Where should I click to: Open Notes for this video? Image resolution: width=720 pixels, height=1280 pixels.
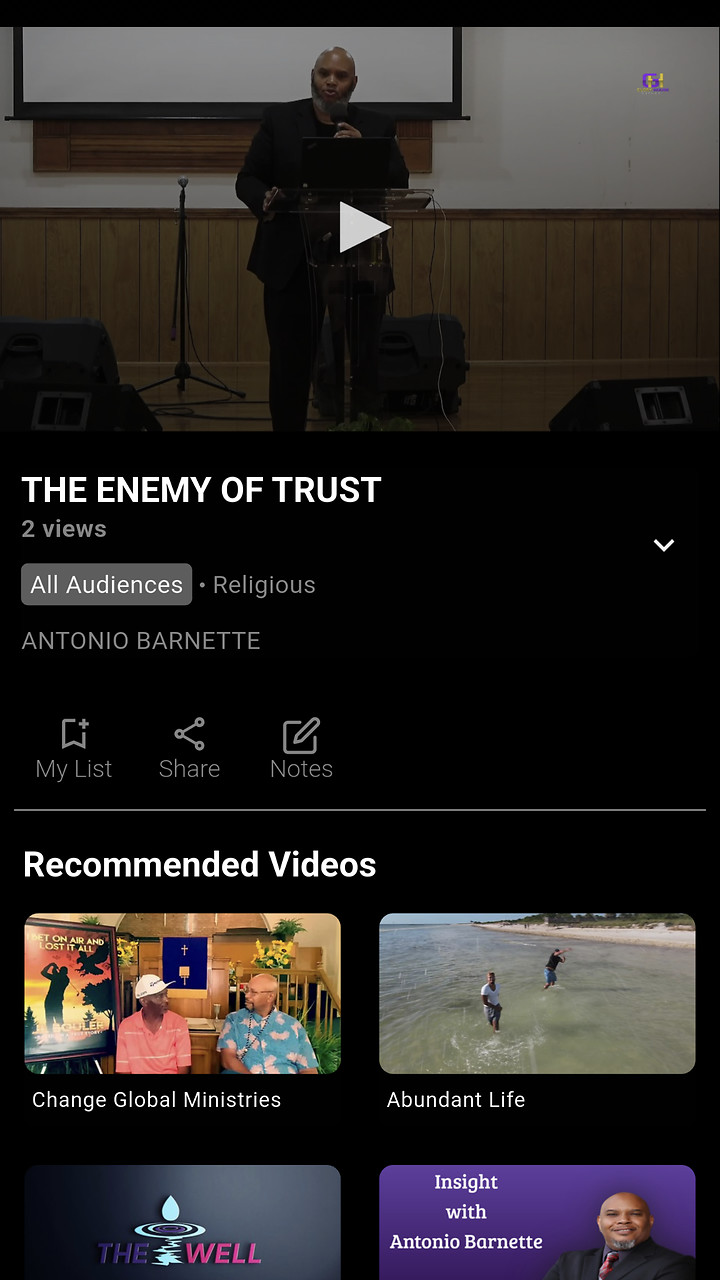tap(301, 748)
